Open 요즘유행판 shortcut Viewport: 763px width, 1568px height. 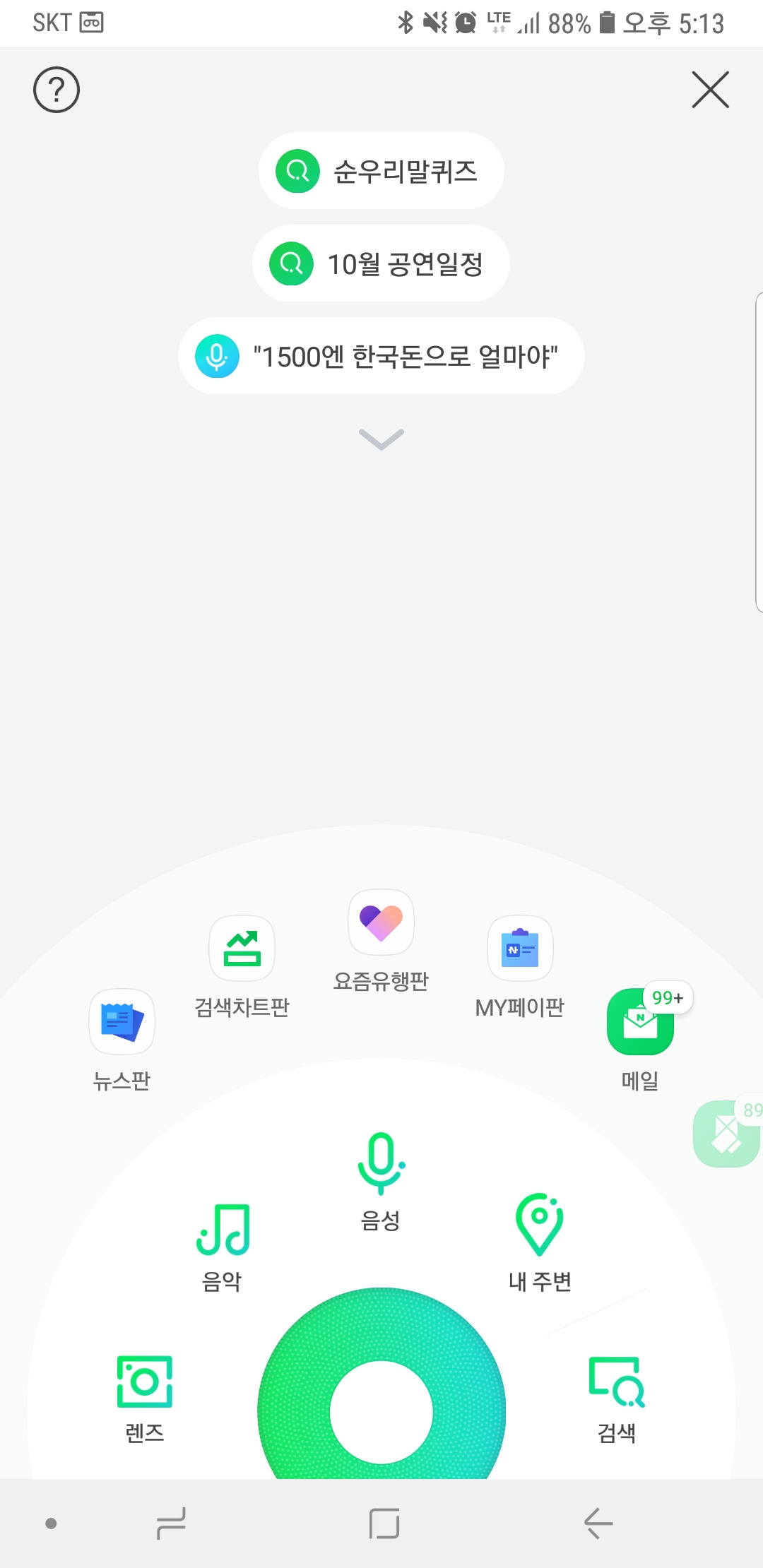(x=381, y=922)
